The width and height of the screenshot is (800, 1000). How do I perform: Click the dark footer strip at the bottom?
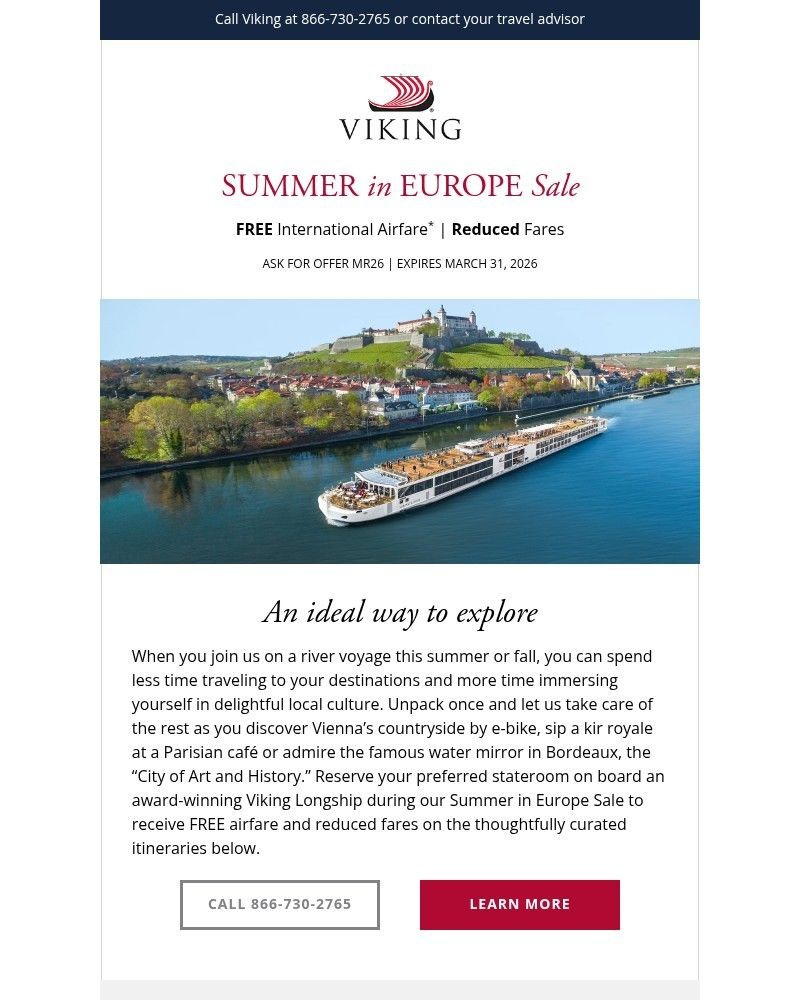pyautogui.click(x=400, y=993)
